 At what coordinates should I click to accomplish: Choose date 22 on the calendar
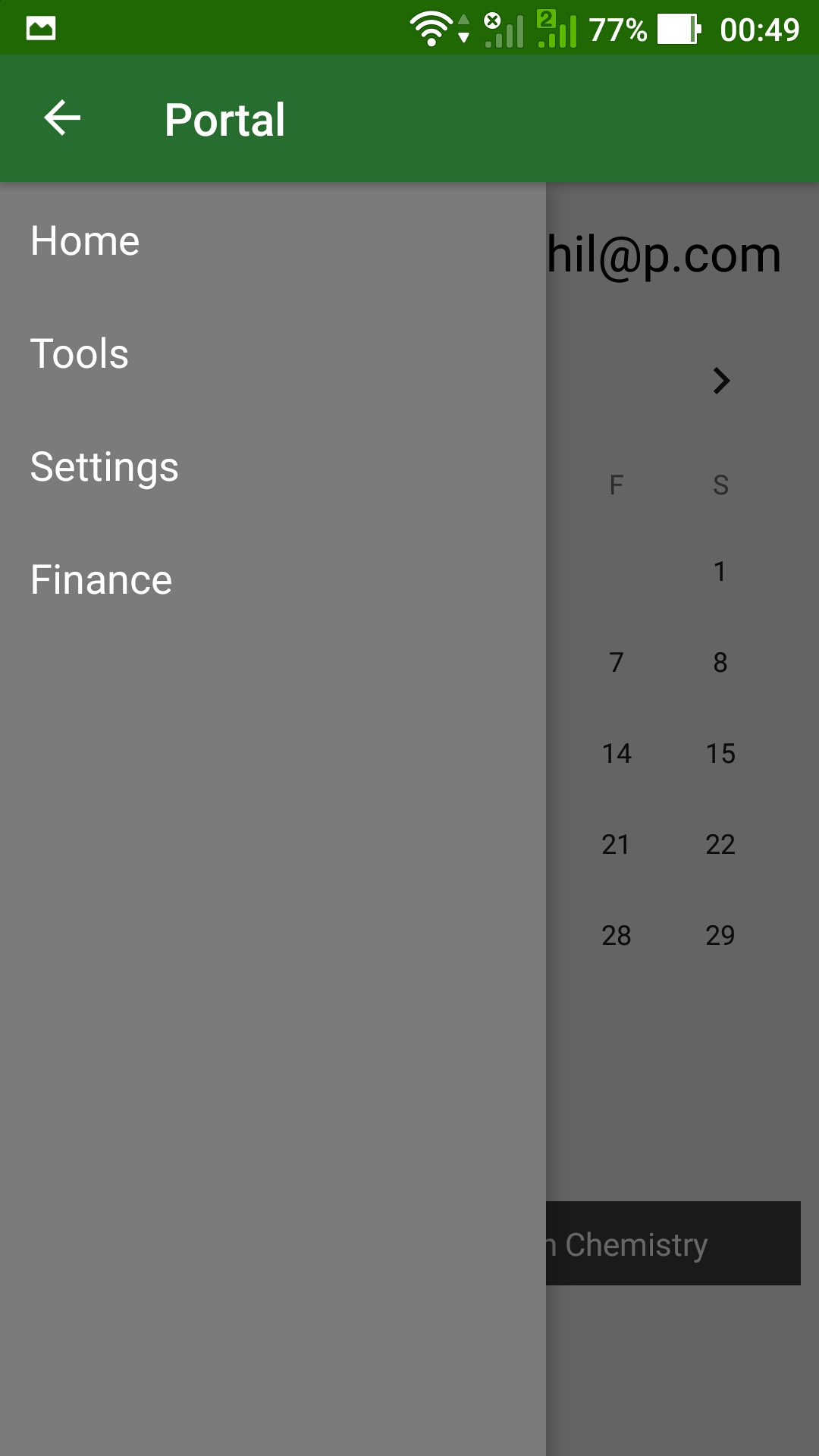point(720,844)
